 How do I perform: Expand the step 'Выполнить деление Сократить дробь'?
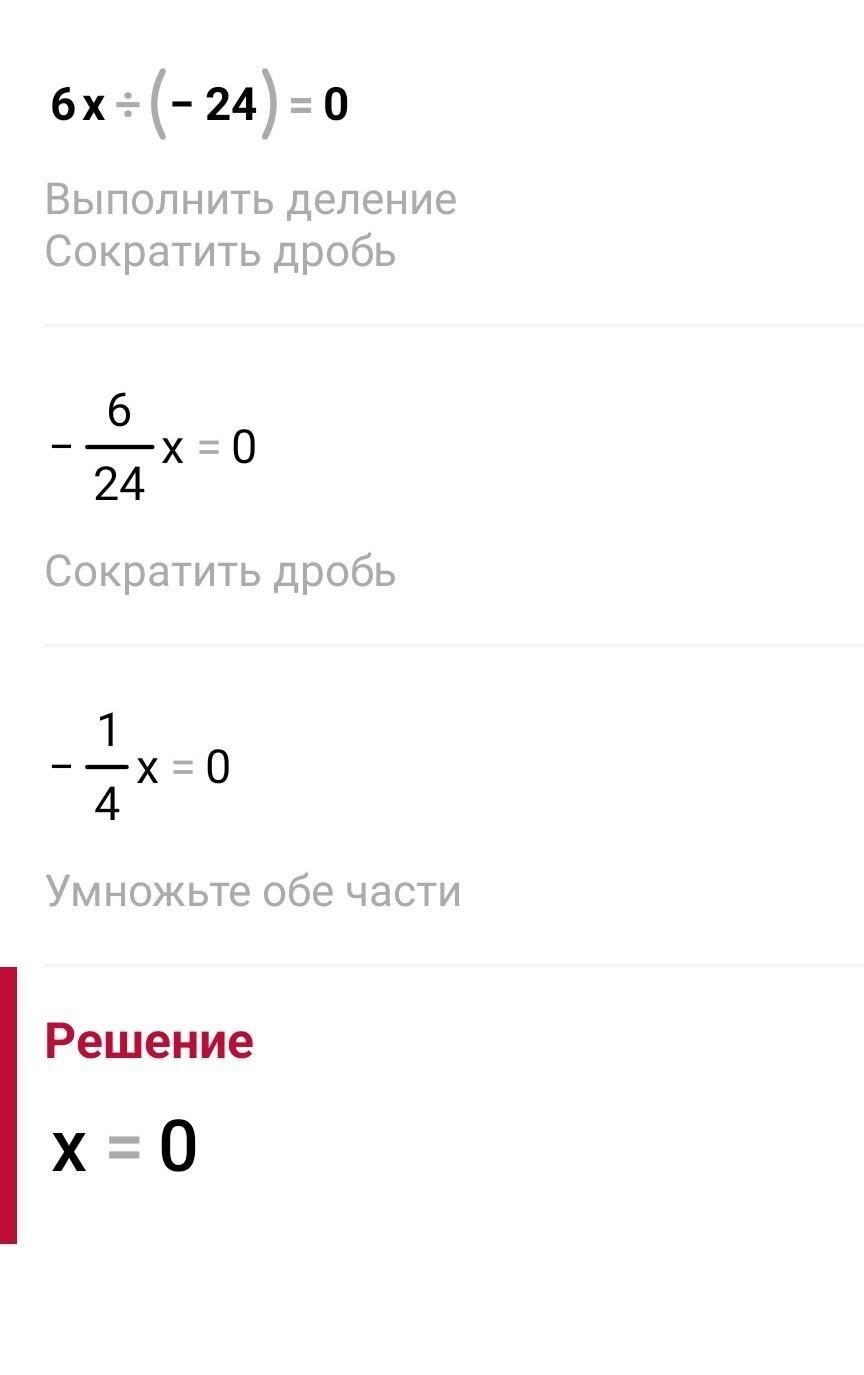[x=250, y=226]
